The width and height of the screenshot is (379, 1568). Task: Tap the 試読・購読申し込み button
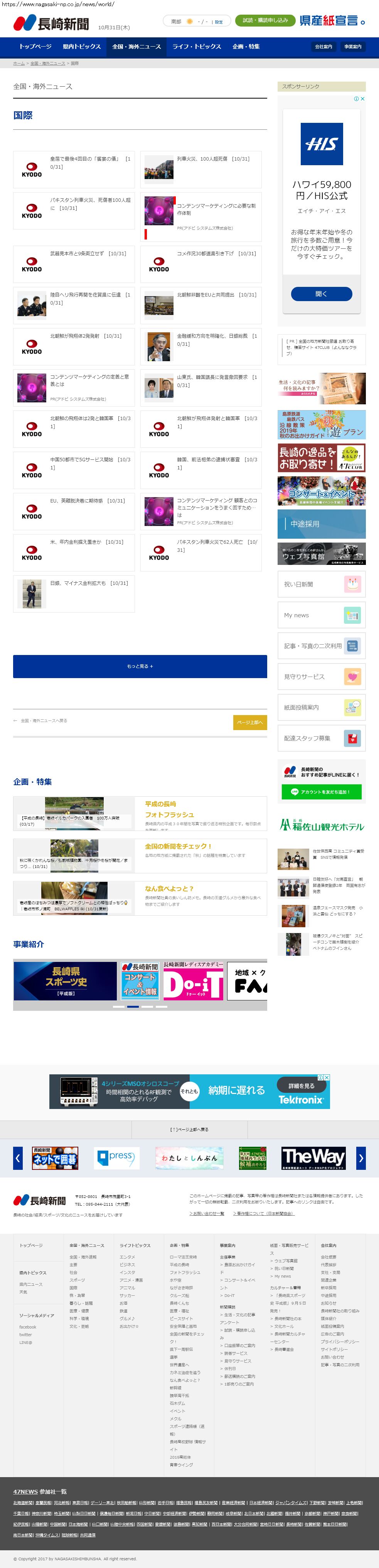tap(265, 21)
